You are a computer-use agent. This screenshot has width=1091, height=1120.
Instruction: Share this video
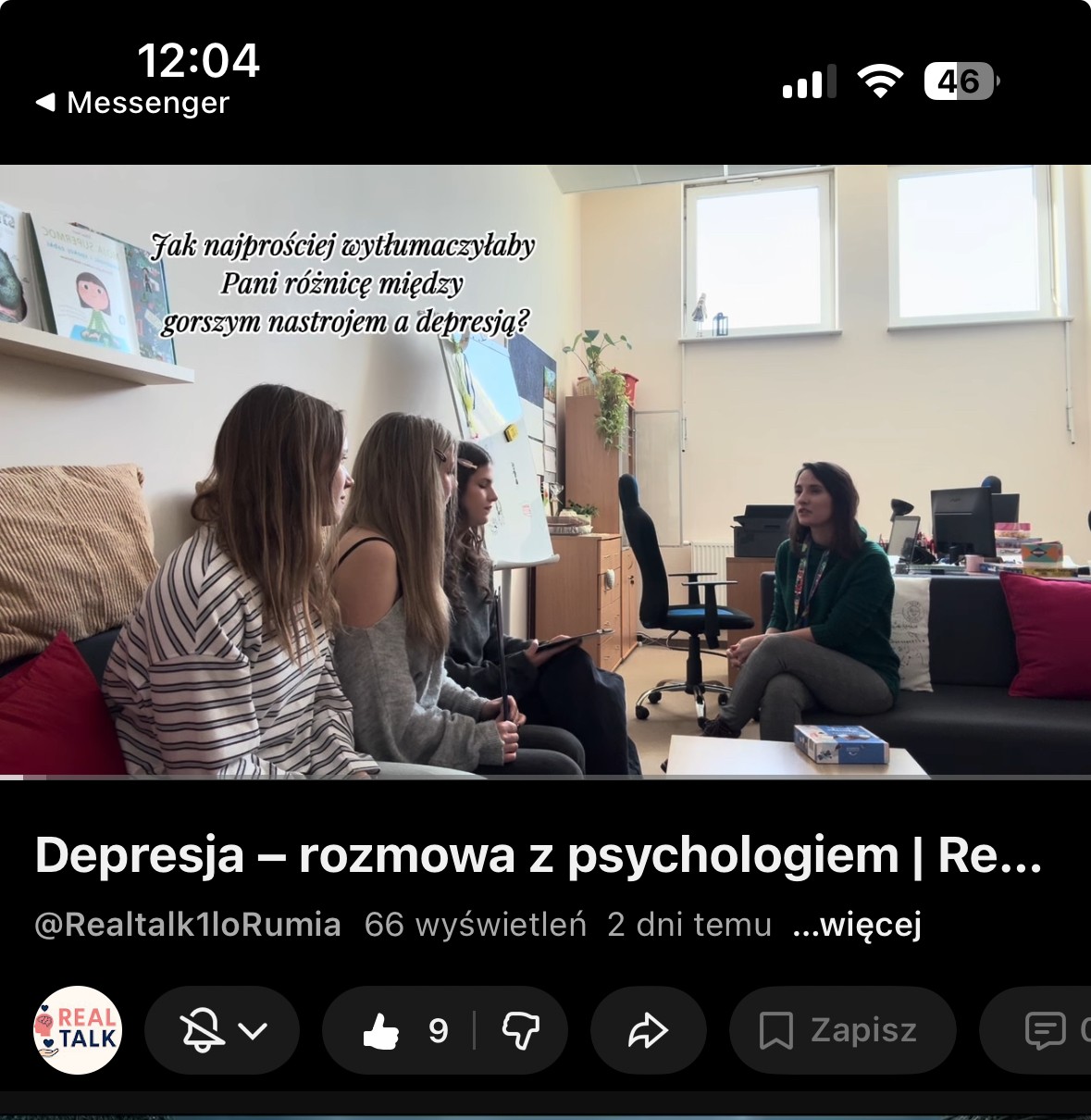coord(648,1030)
